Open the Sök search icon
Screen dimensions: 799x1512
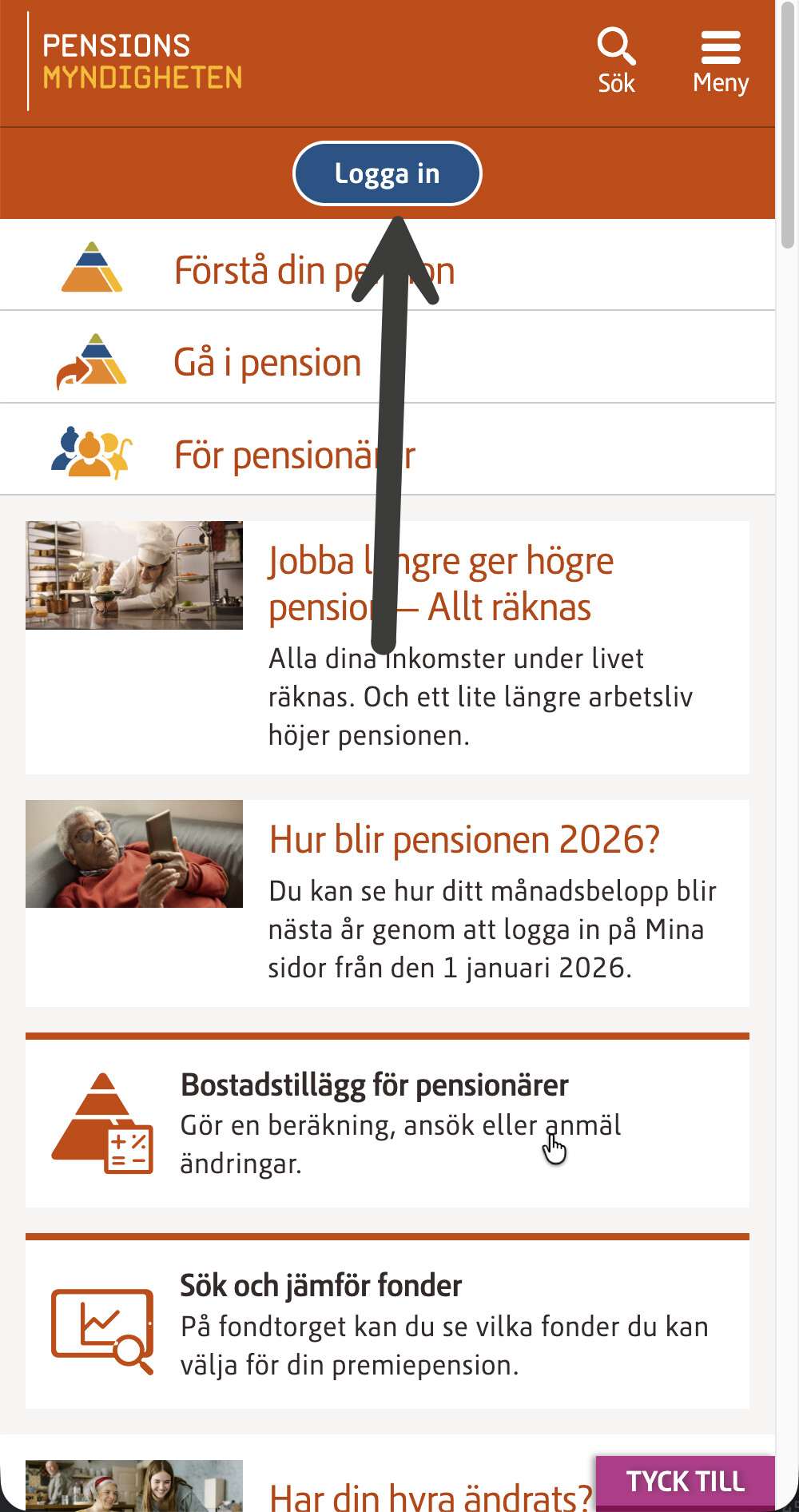[616, 61]
